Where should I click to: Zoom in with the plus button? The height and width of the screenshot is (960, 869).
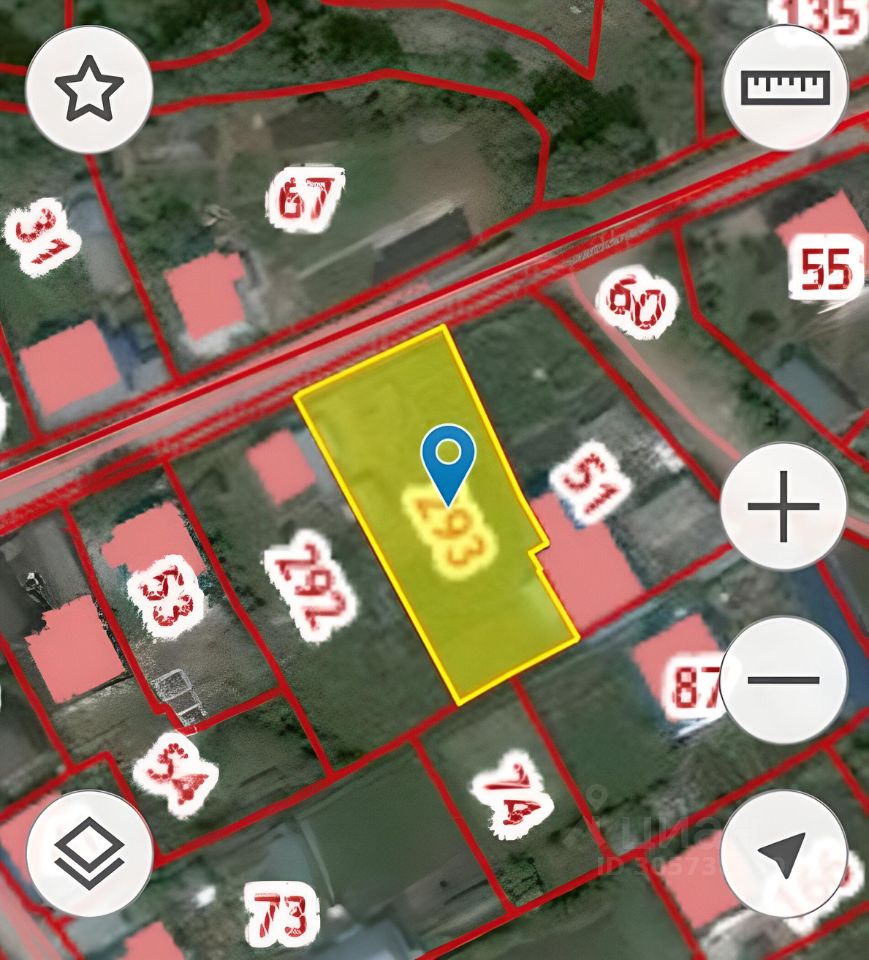point(783,506)
